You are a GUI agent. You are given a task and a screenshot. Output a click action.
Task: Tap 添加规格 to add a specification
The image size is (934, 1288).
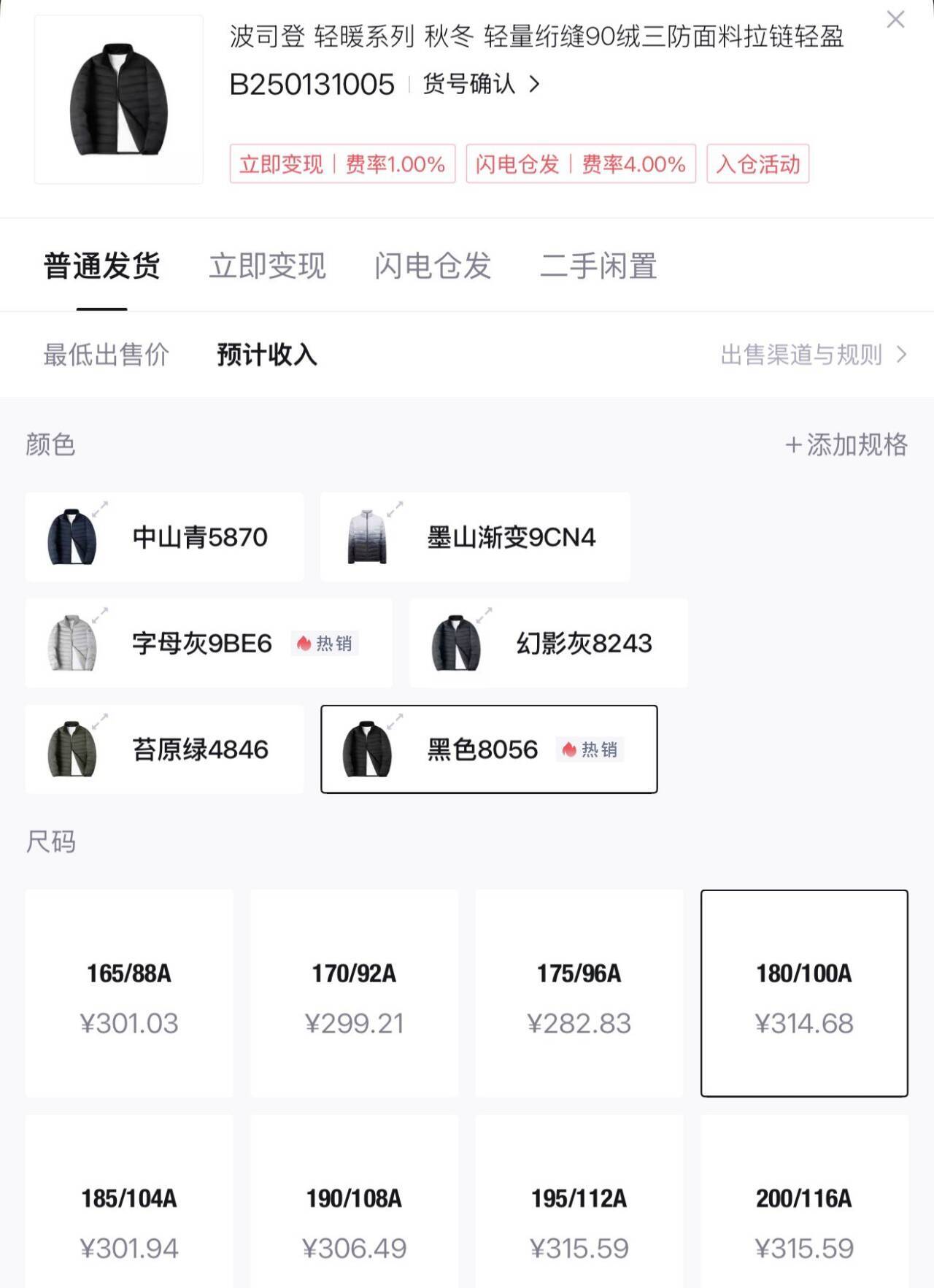coord(846,444)
